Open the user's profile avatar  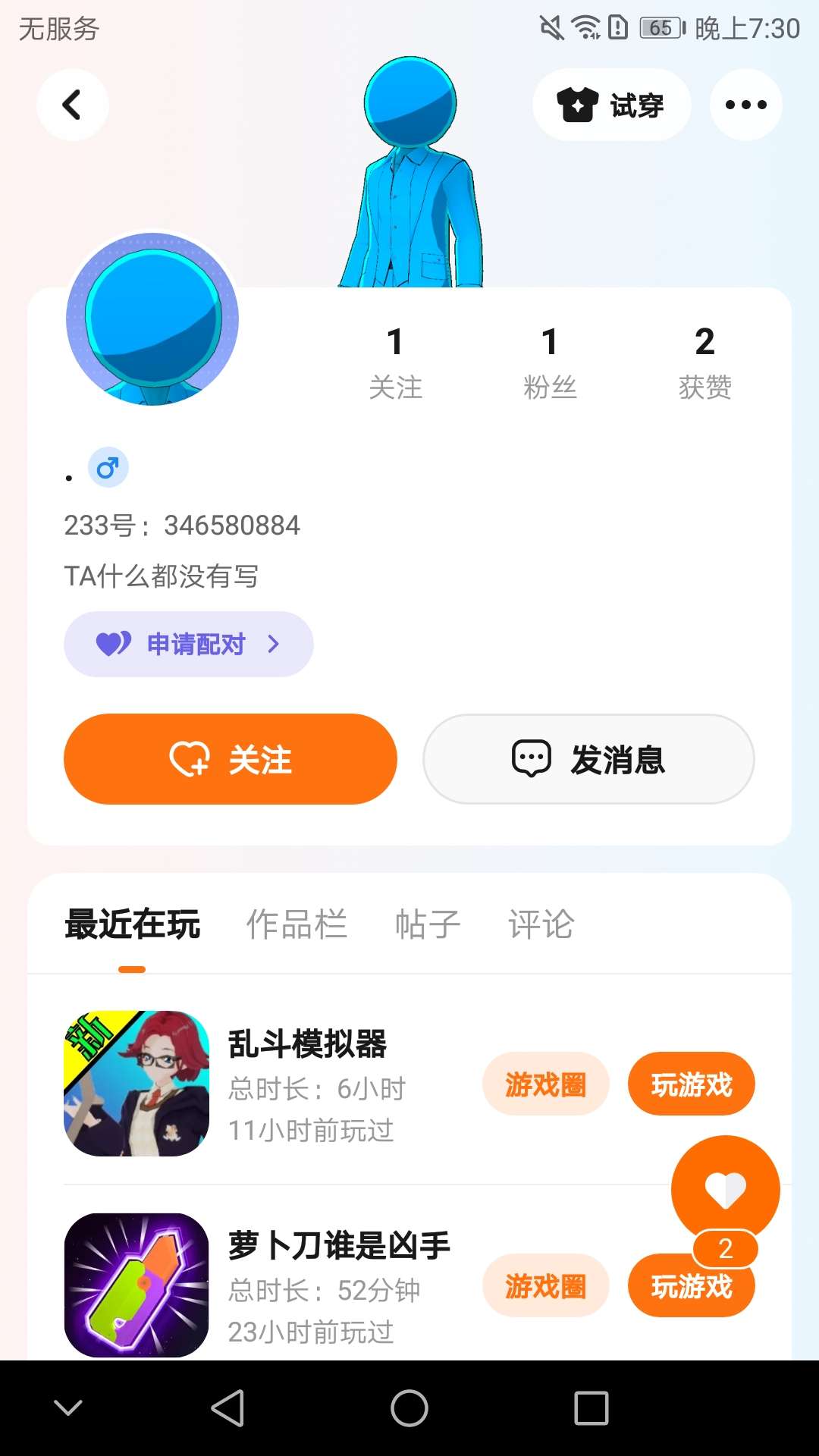click(x=152, y=319)
